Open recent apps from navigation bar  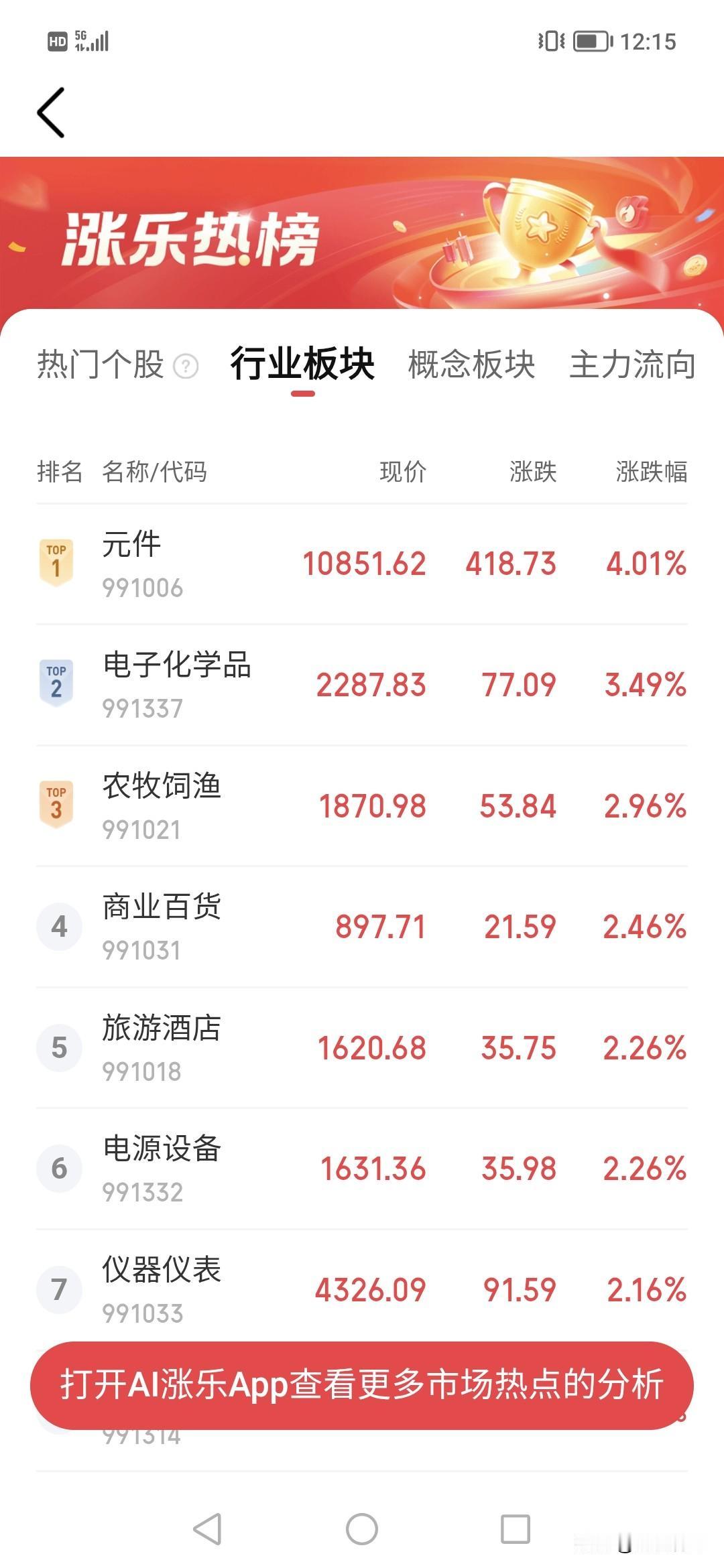tap(516, 1529)
